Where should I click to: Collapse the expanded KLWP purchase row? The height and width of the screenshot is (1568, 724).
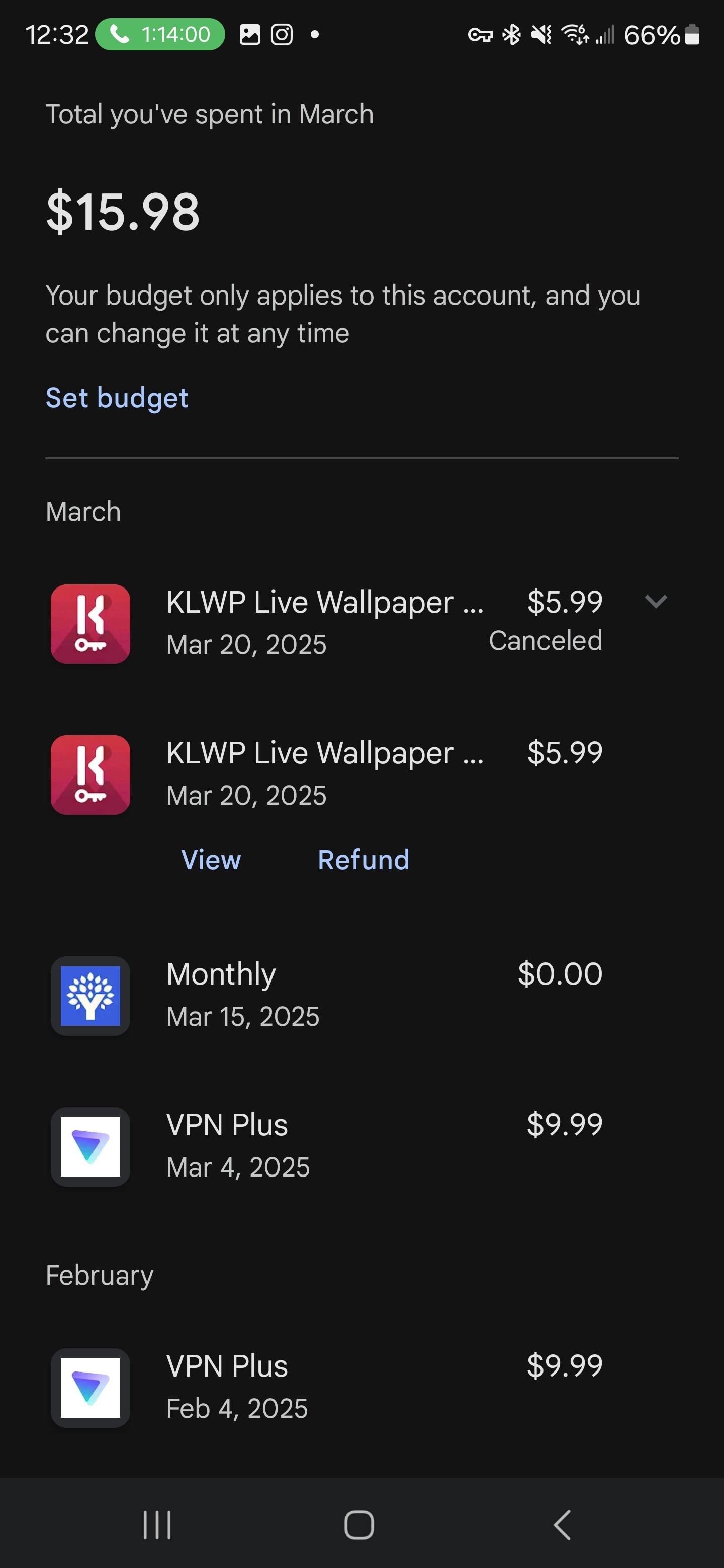click(x=361, y=774)
